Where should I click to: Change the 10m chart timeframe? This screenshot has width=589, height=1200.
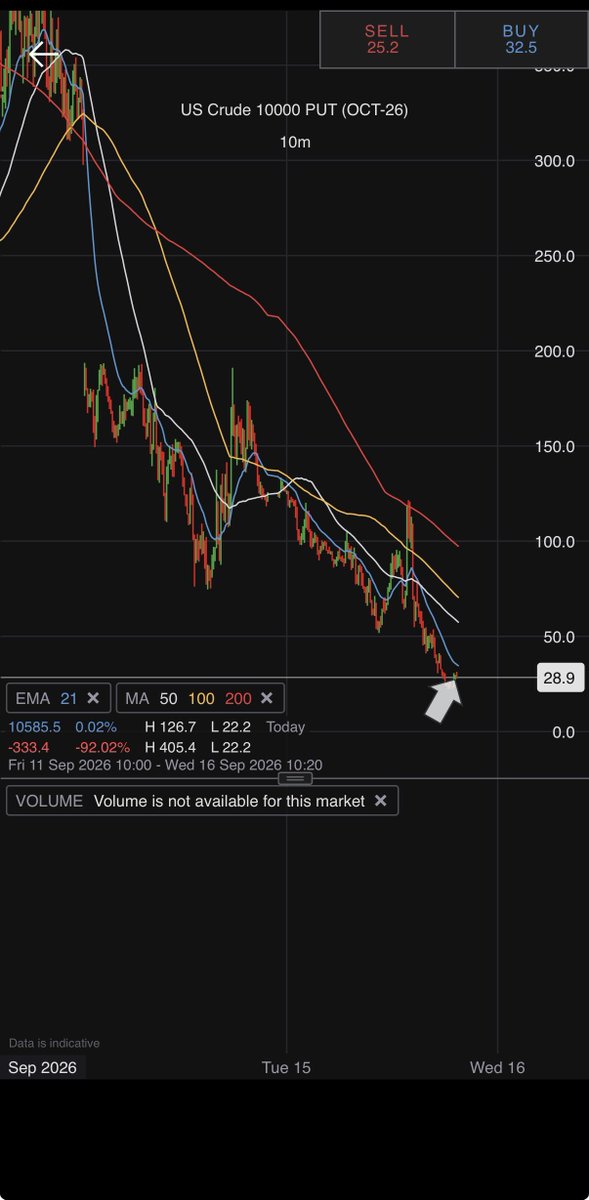click(x=295, y=142)
